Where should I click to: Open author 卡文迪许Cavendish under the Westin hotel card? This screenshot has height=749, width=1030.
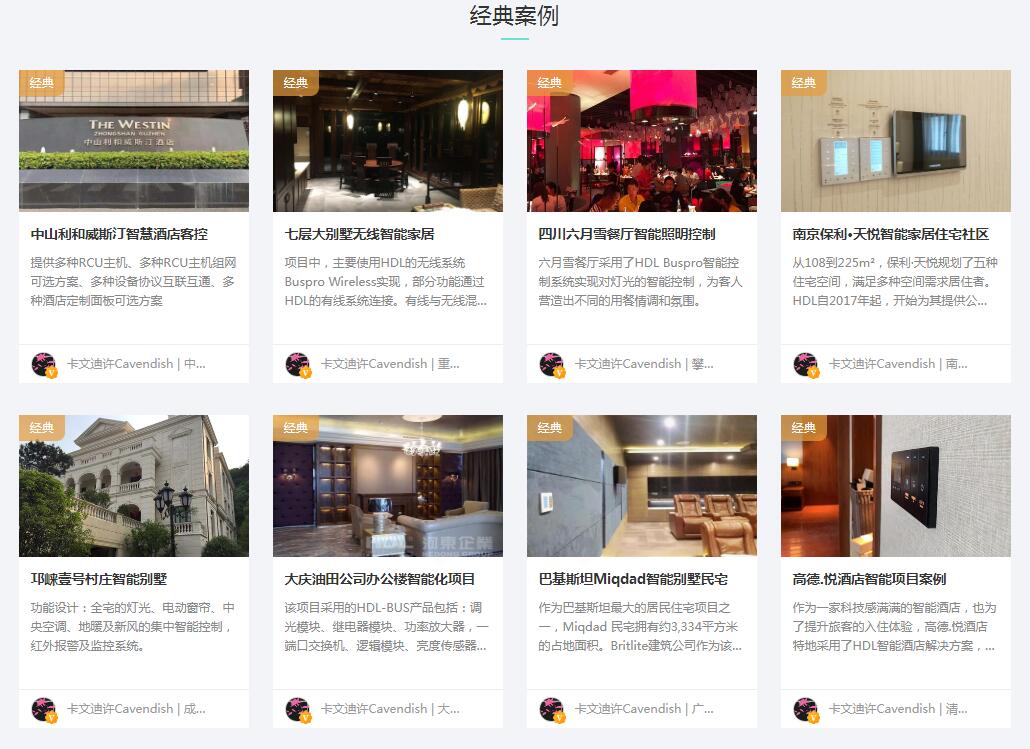(120, 364)
